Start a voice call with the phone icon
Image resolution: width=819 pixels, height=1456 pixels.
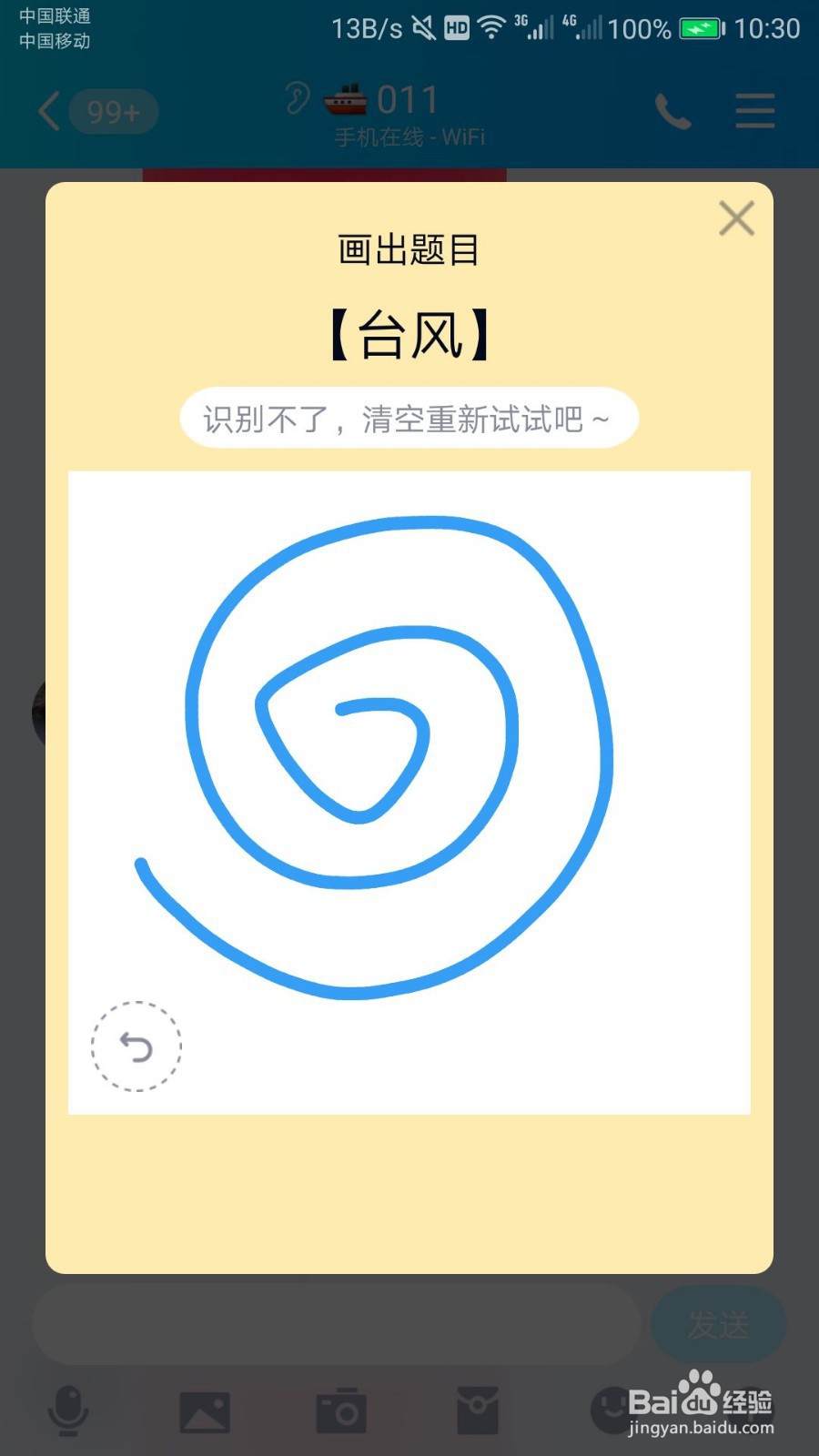pyautogui.click(x=673, y=111)
